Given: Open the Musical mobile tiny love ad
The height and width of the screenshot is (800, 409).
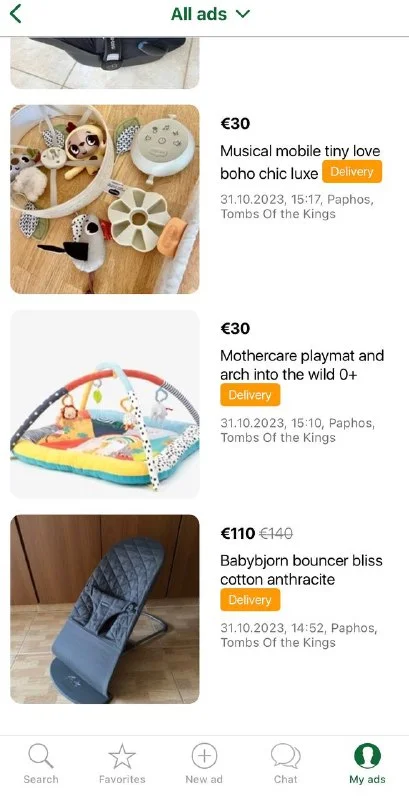Looking at the screenshot, I should point(204,199).
